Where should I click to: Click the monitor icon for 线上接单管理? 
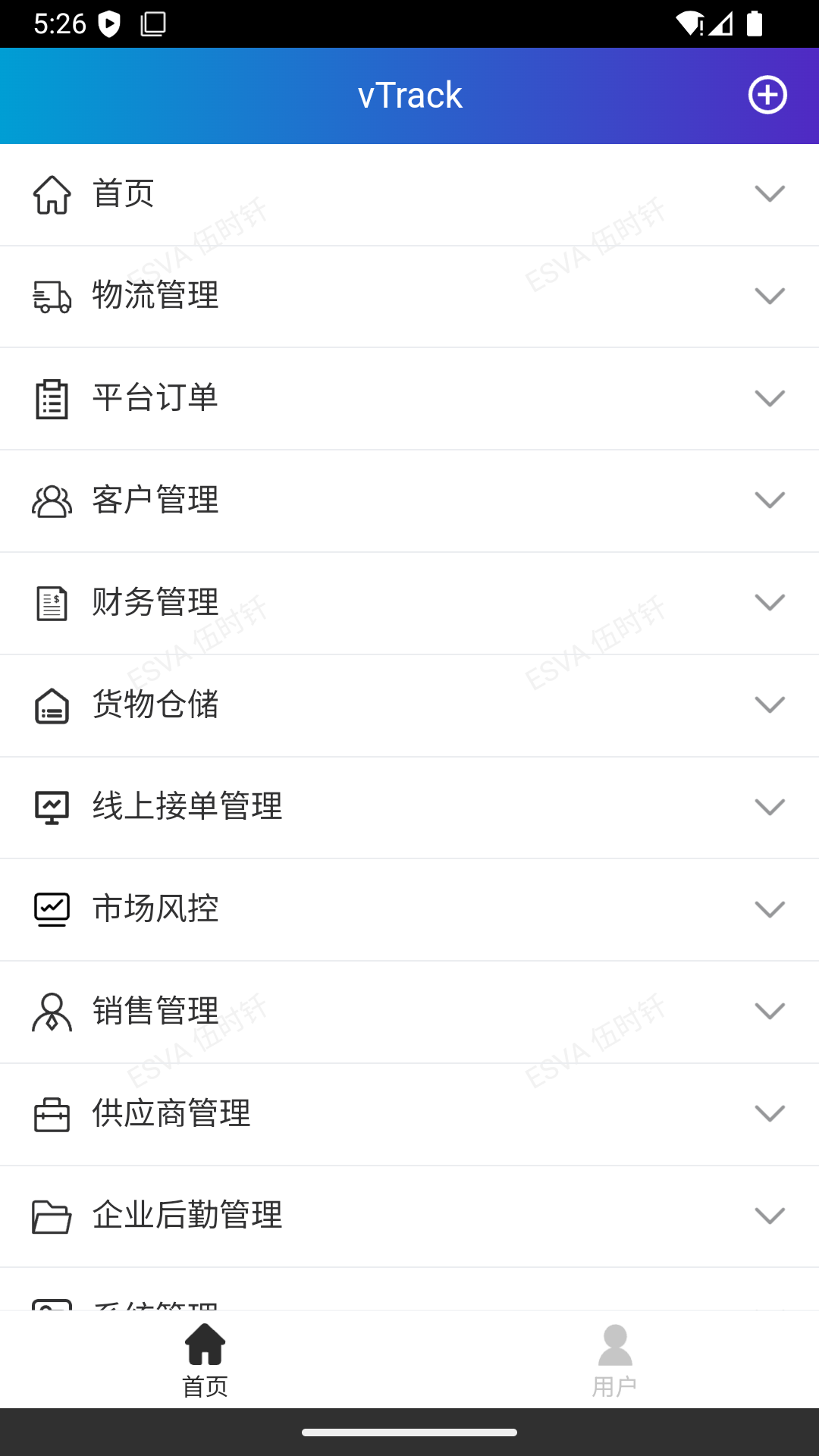(51, 807)
